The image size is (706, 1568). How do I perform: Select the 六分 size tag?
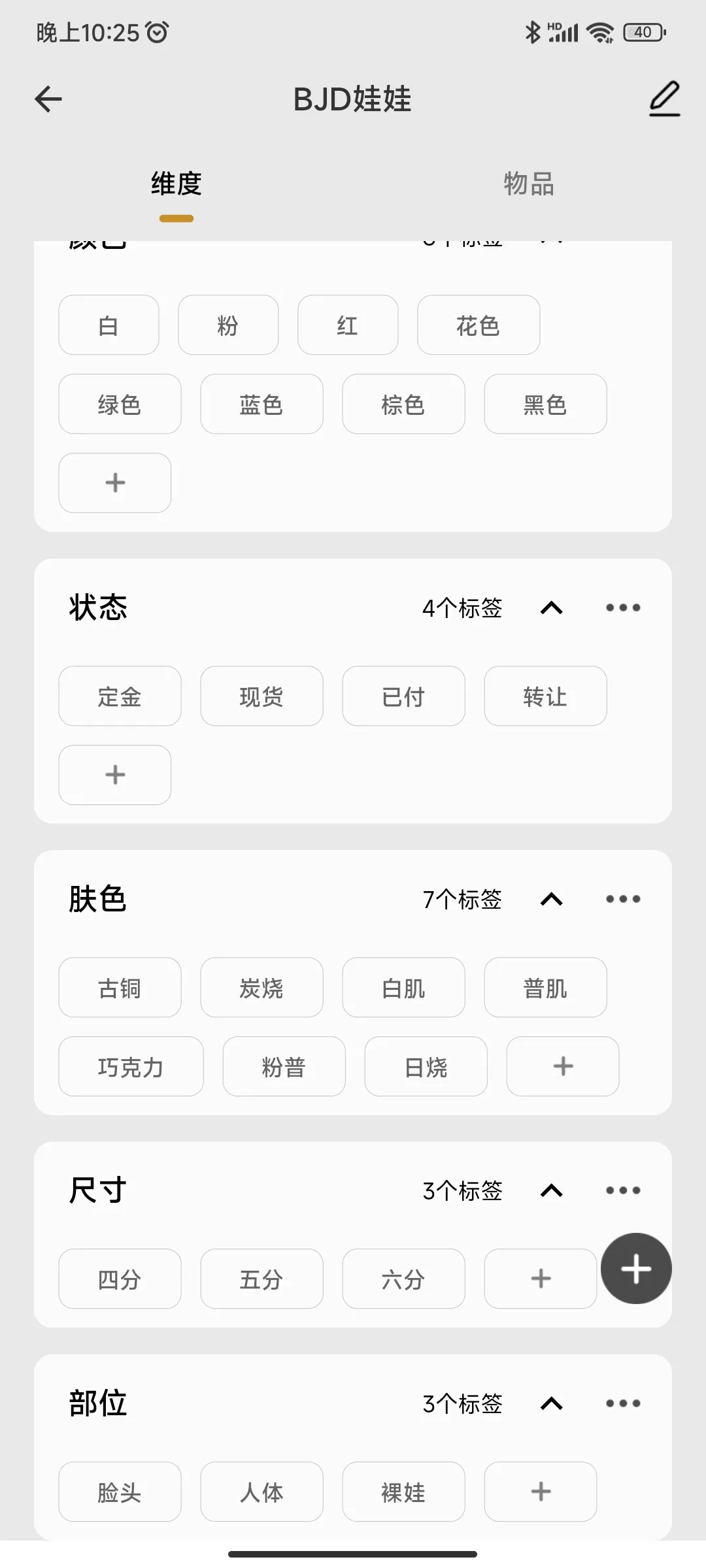(x=403, y=1279)
